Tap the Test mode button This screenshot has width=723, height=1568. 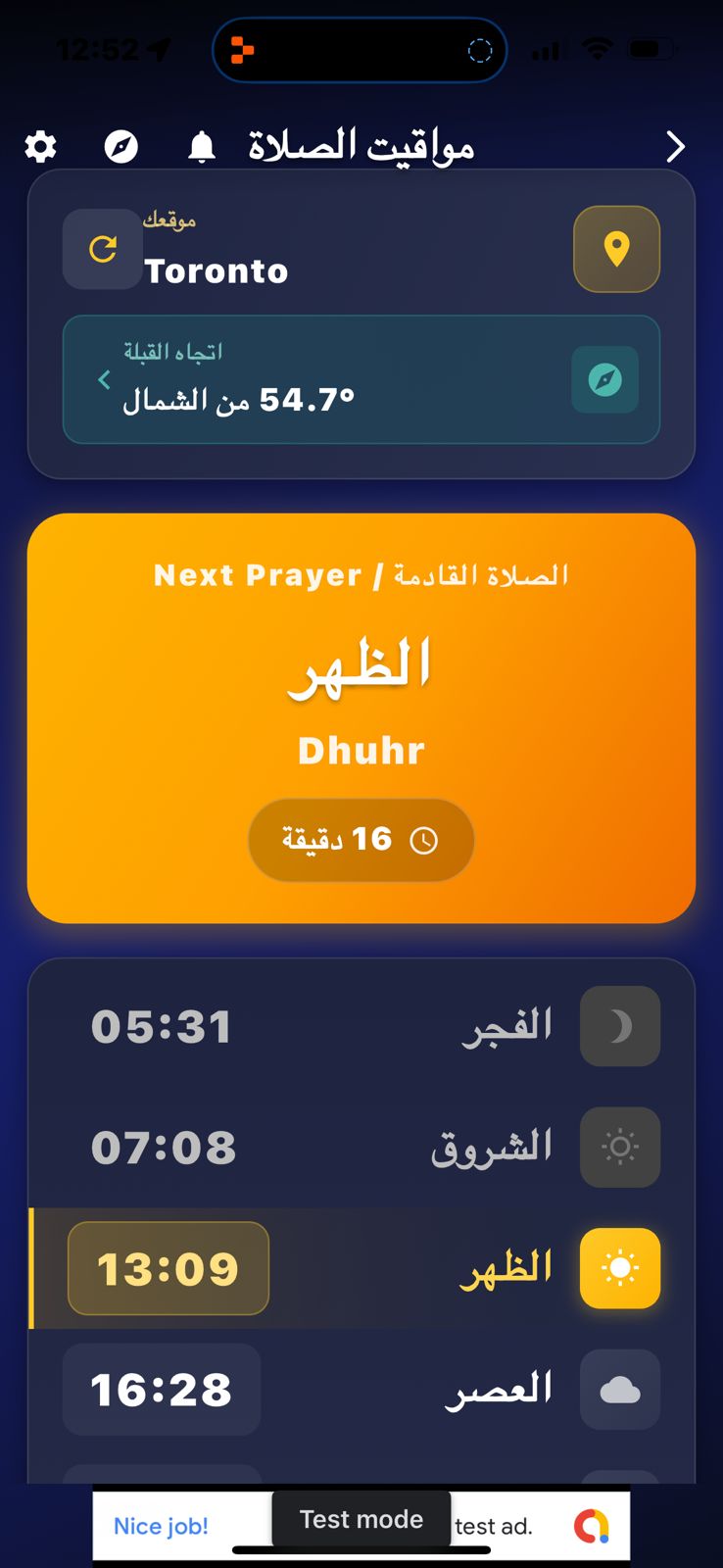coord(361,1518)
